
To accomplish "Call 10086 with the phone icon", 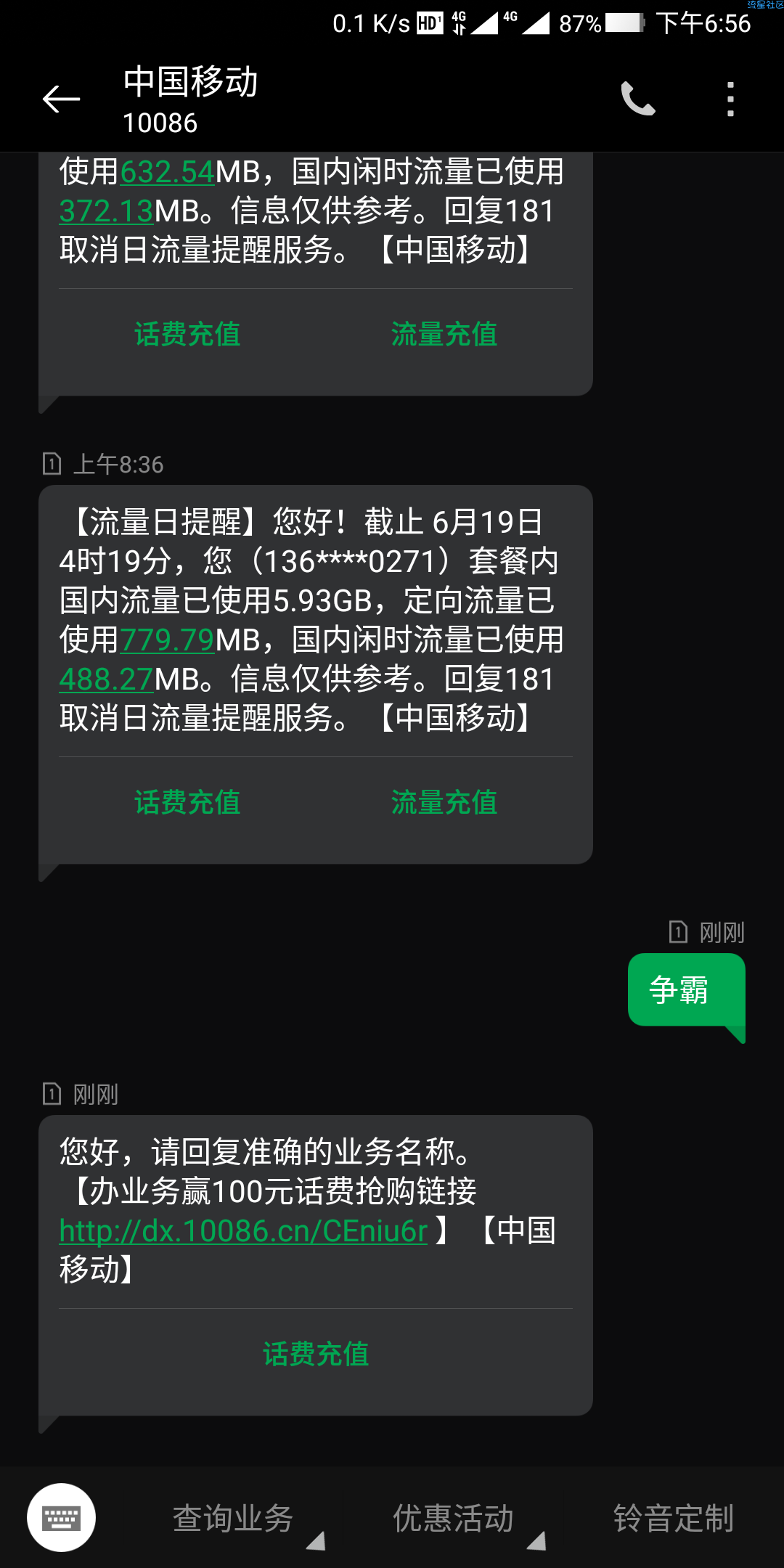I will (x=638, y=99).
